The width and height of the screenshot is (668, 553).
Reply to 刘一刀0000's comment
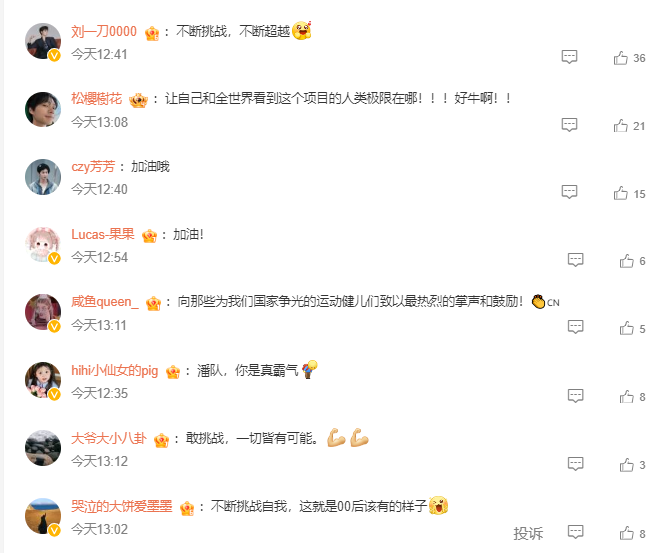pos(569,58)
